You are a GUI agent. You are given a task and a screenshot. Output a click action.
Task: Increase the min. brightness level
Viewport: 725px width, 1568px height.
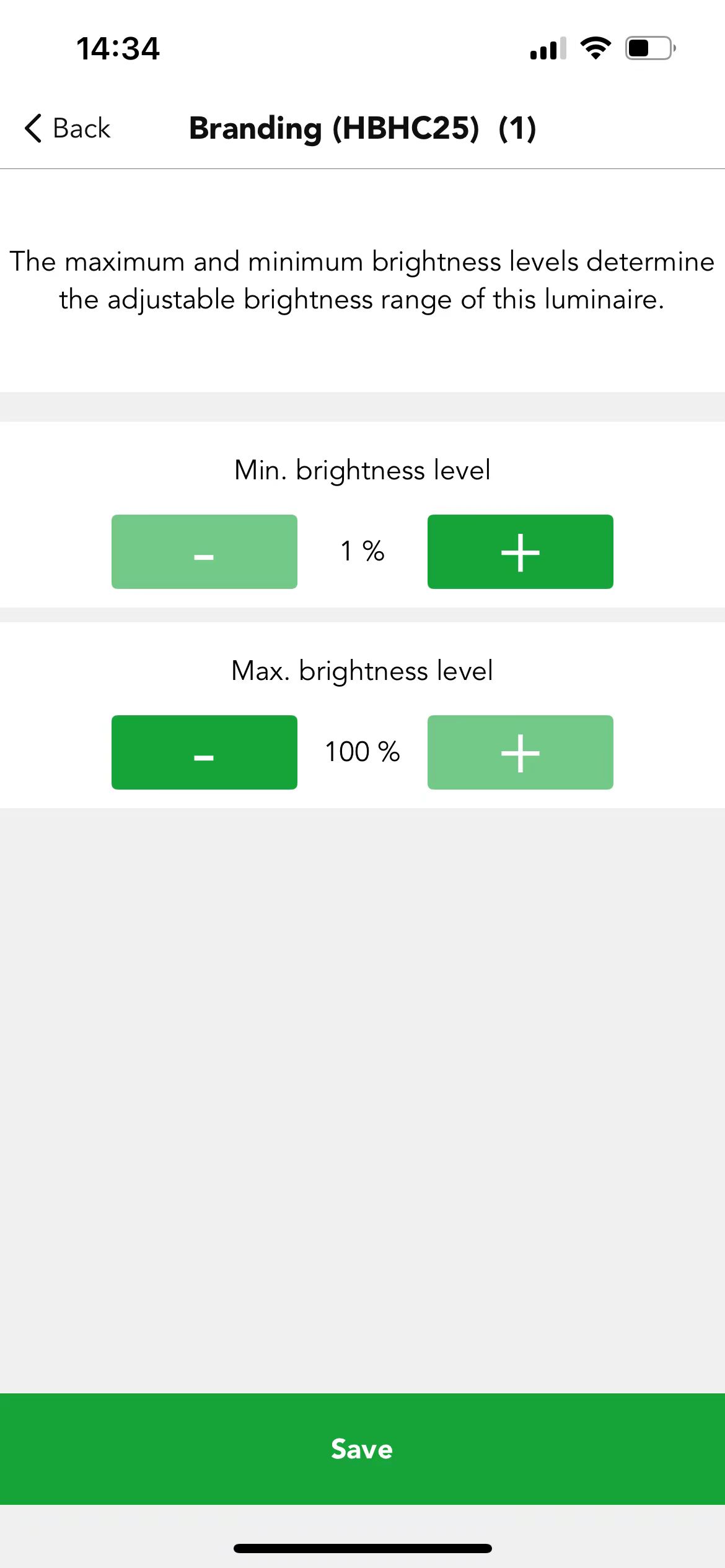(521, 551)
